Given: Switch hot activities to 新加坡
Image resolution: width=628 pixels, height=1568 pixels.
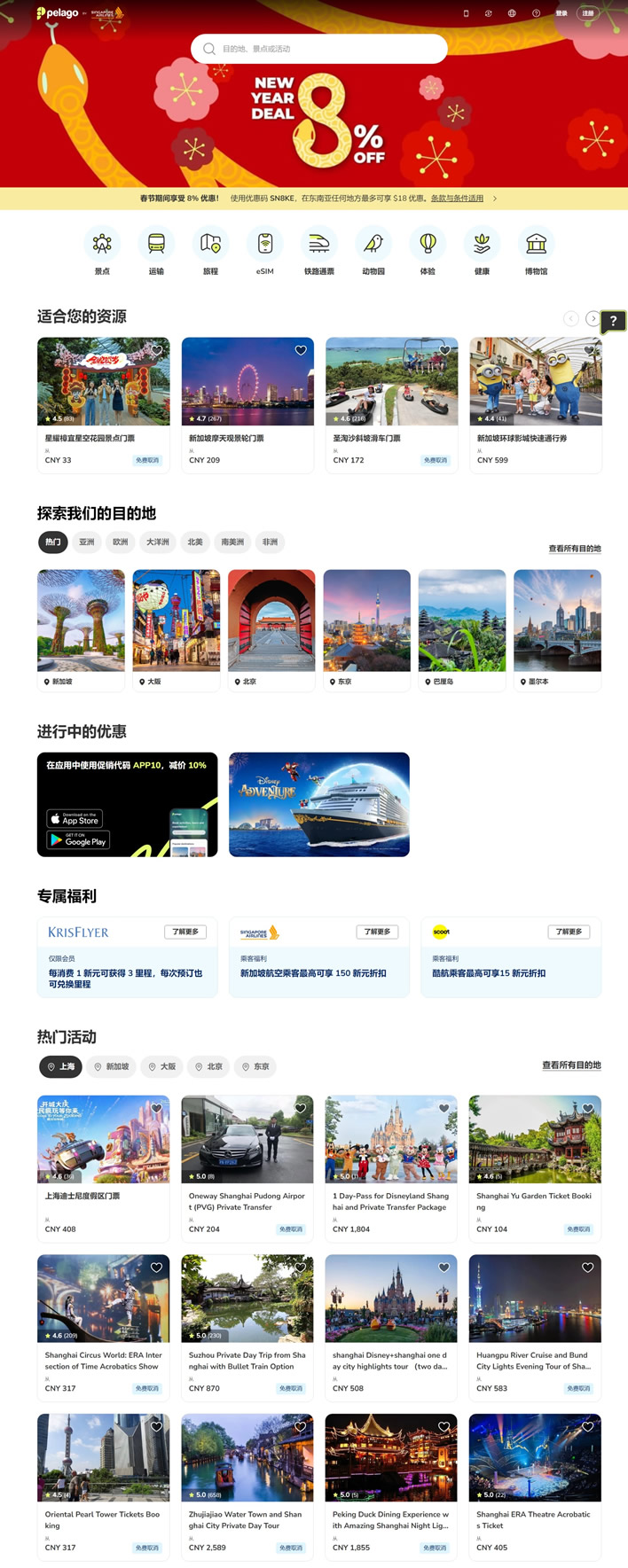Looking at the screenshot, I should click(x=112, y=1066).
